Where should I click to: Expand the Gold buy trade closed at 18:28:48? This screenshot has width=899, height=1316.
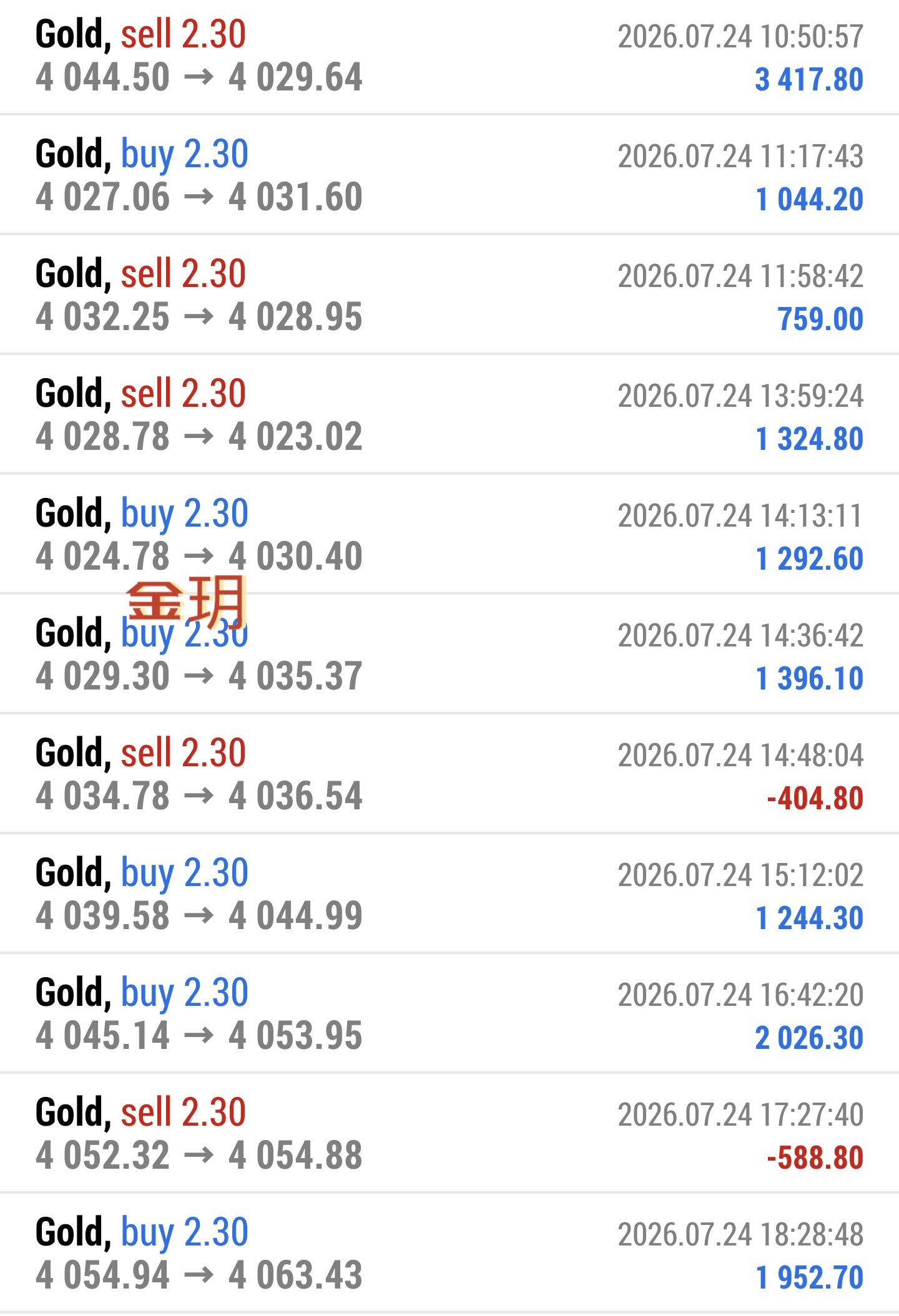449,1253
